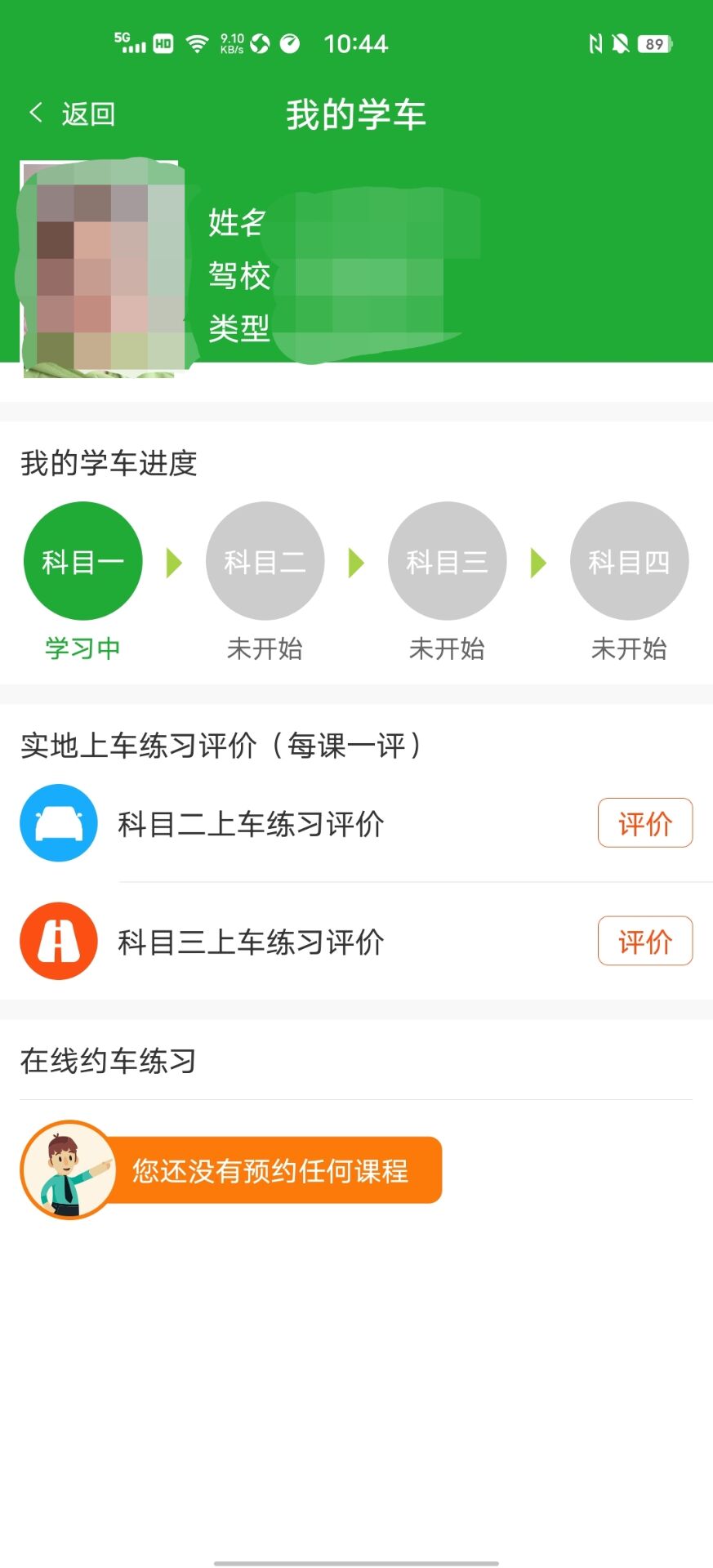
Task: Click the 评价 button for 科目三
Action: [x=644, y=941]
